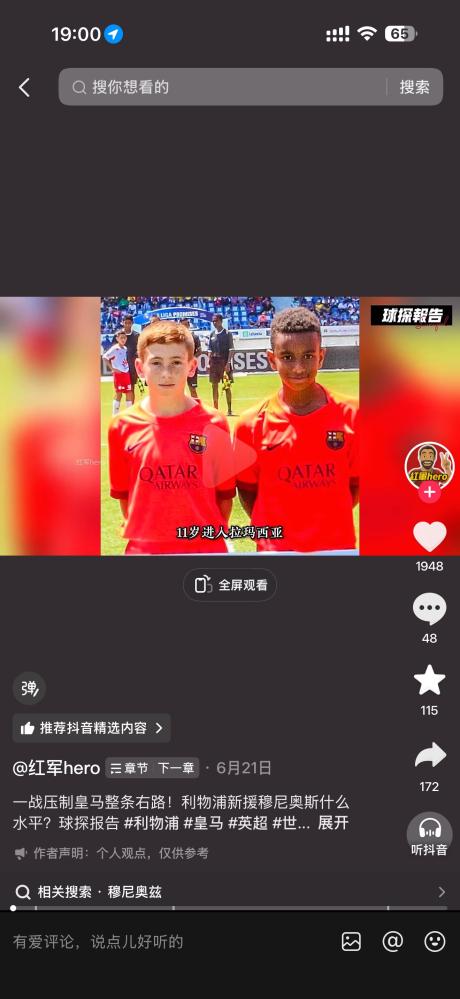This screenshot has width=460, height=999.
Task: Share the video via the arrow icon
Action: tap(429, 756)
